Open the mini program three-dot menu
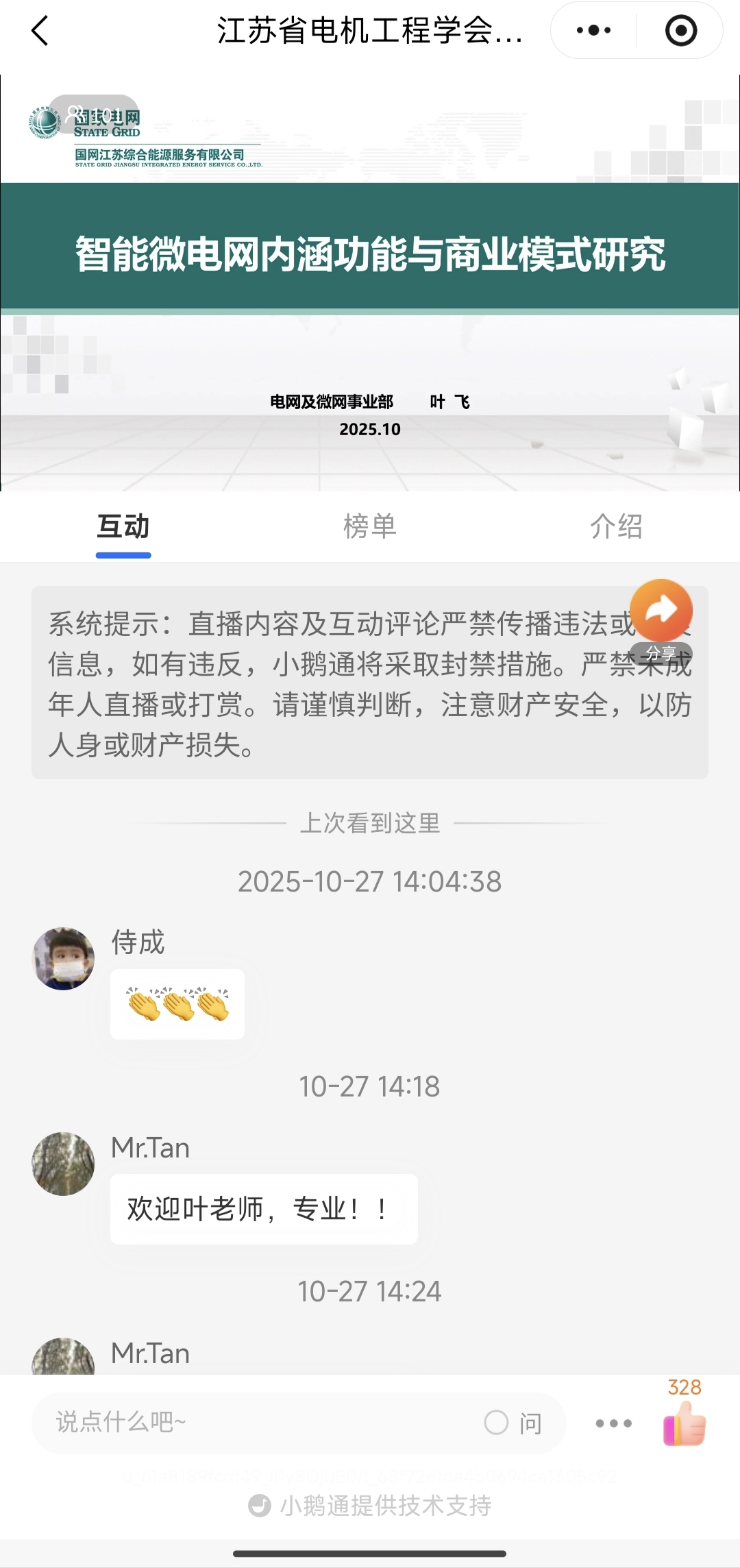Image resolution: width=740 pixels, height=1568 pixels. tap(593, 31)
